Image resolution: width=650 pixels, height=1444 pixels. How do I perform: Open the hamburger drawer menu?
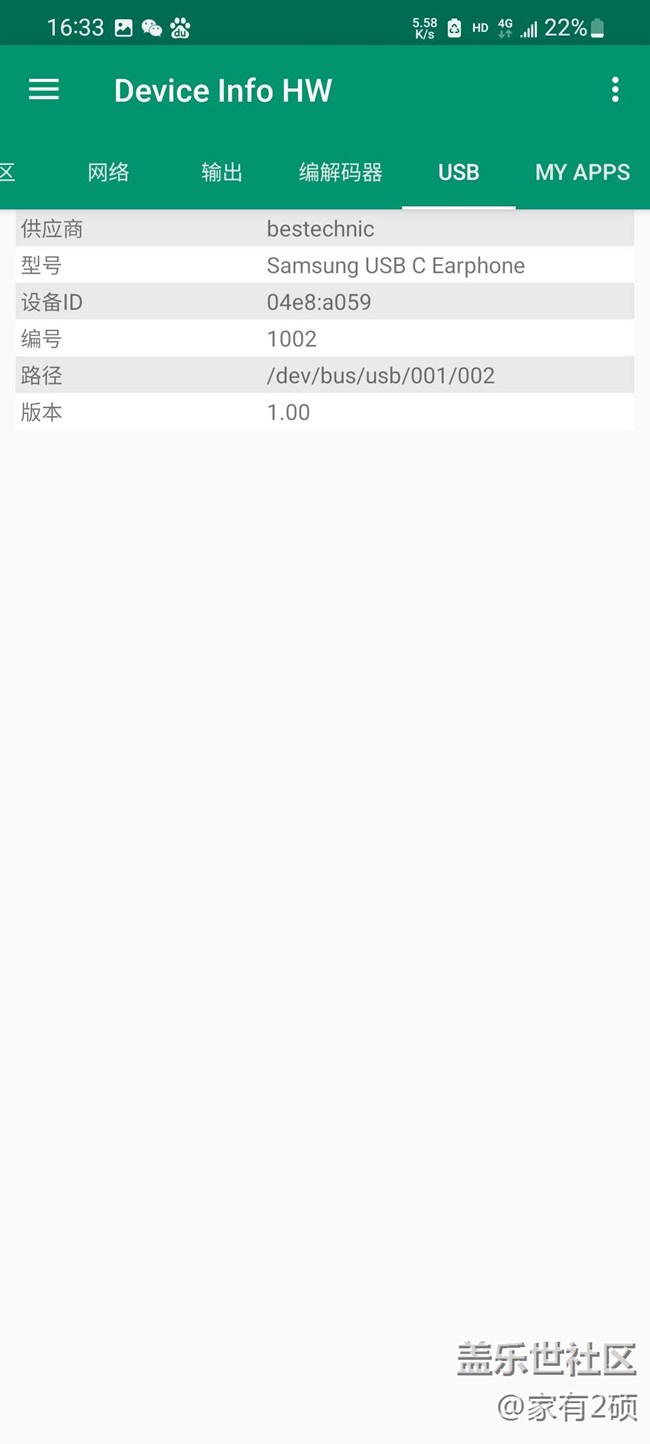44,90
